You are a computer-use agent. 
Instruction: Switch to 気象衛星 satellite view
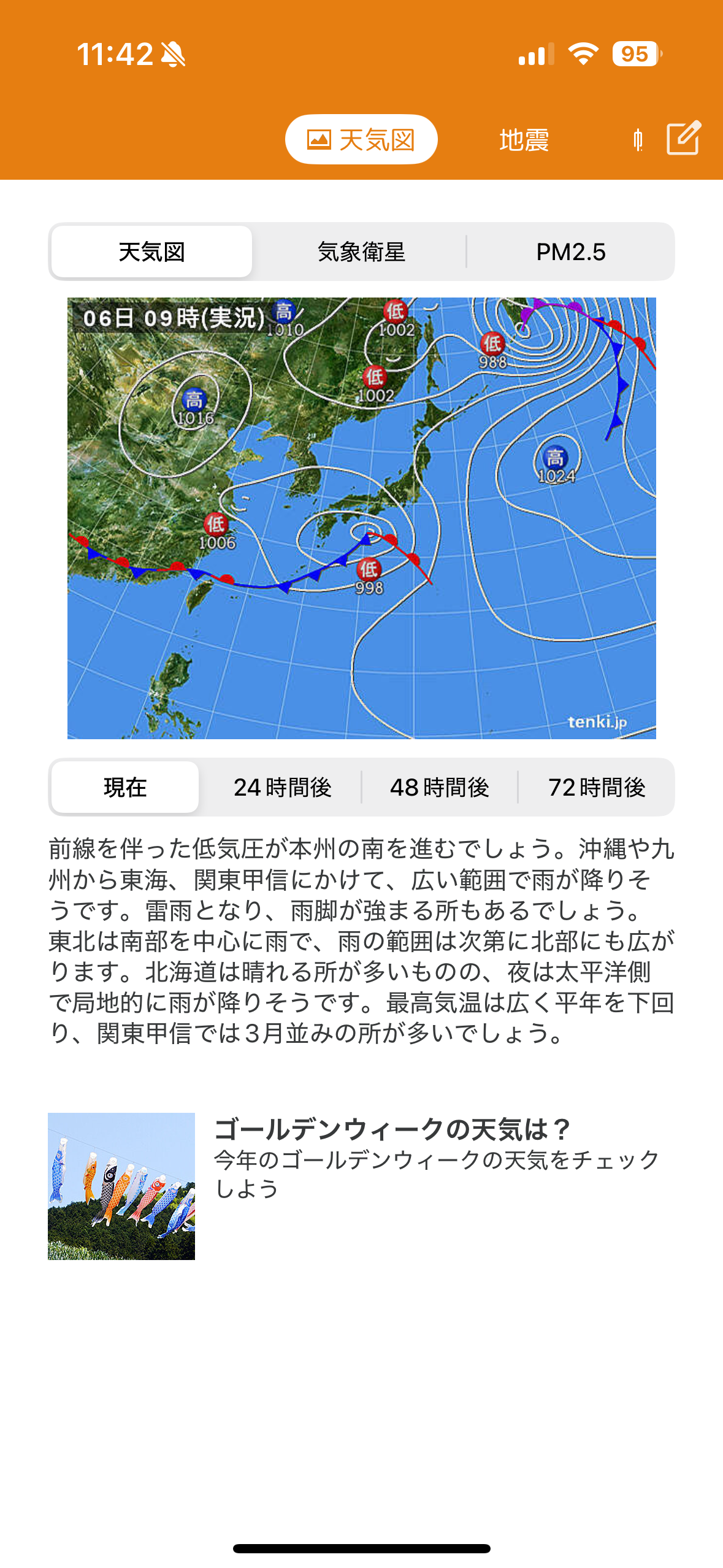(361, 252)
